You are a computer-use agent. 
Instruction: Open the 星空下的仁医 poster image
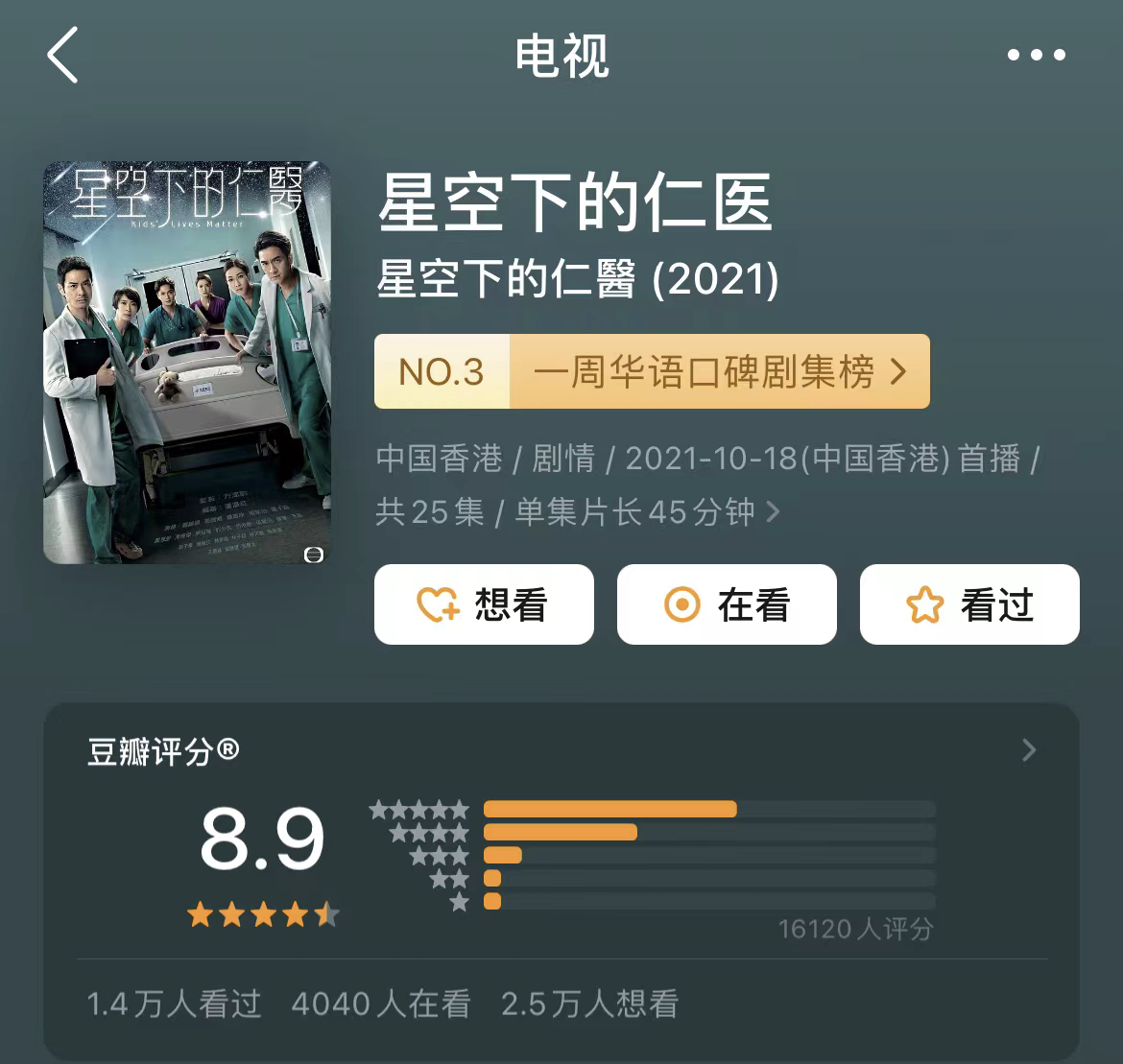pos(187,363)
